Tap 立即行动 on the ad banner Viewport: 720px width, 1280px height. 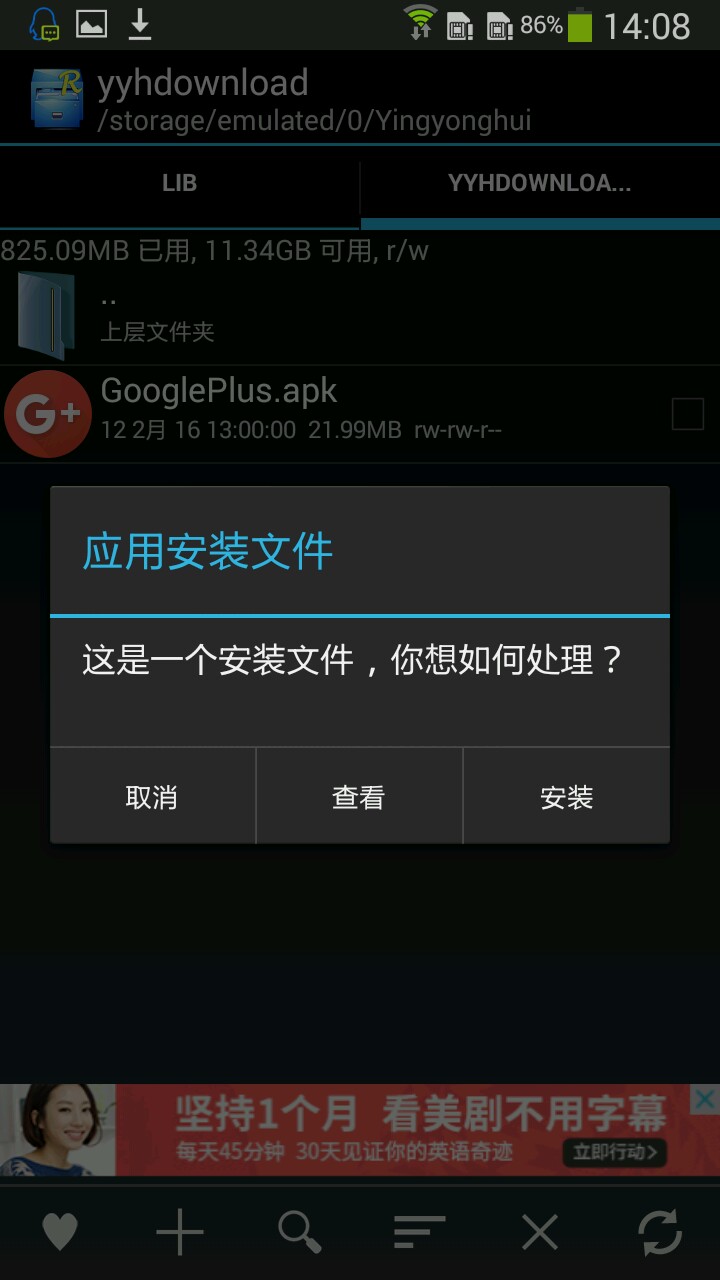point(614,1153)
